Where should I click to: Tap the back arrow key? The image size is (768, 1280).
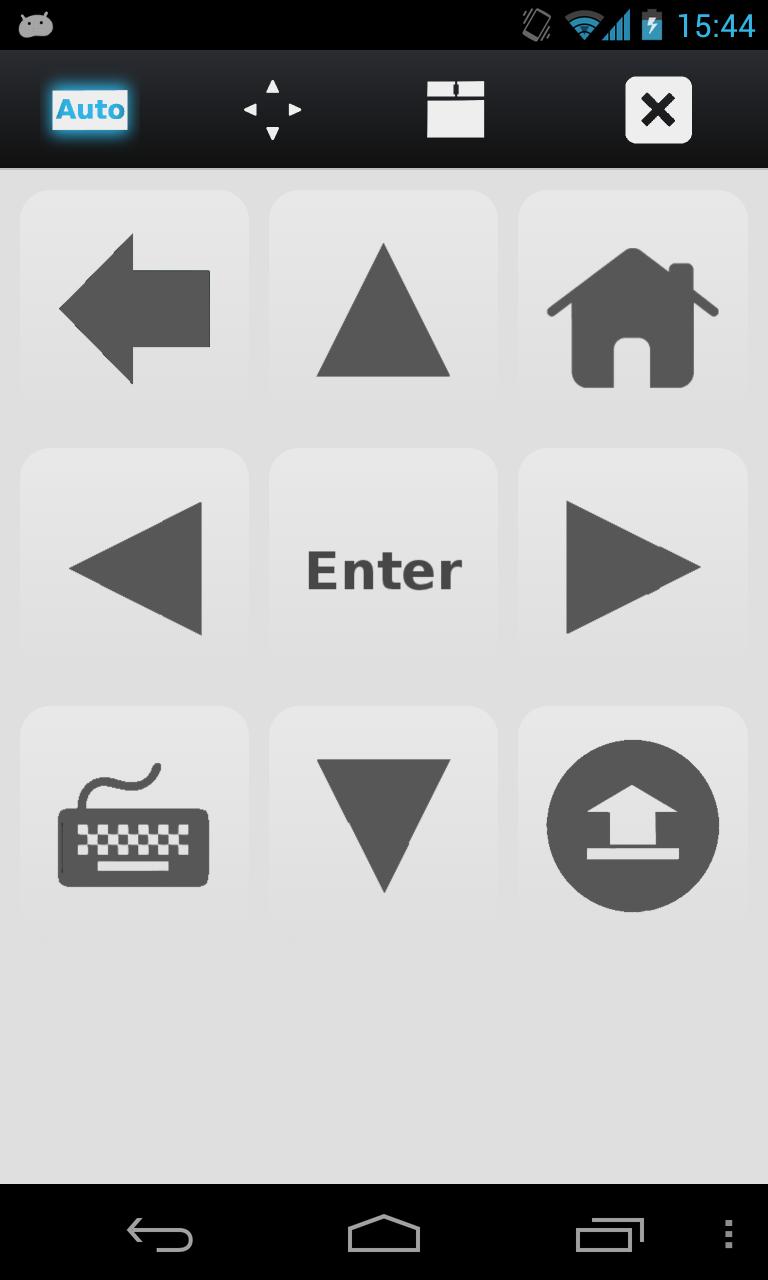[x=135, y=309]
